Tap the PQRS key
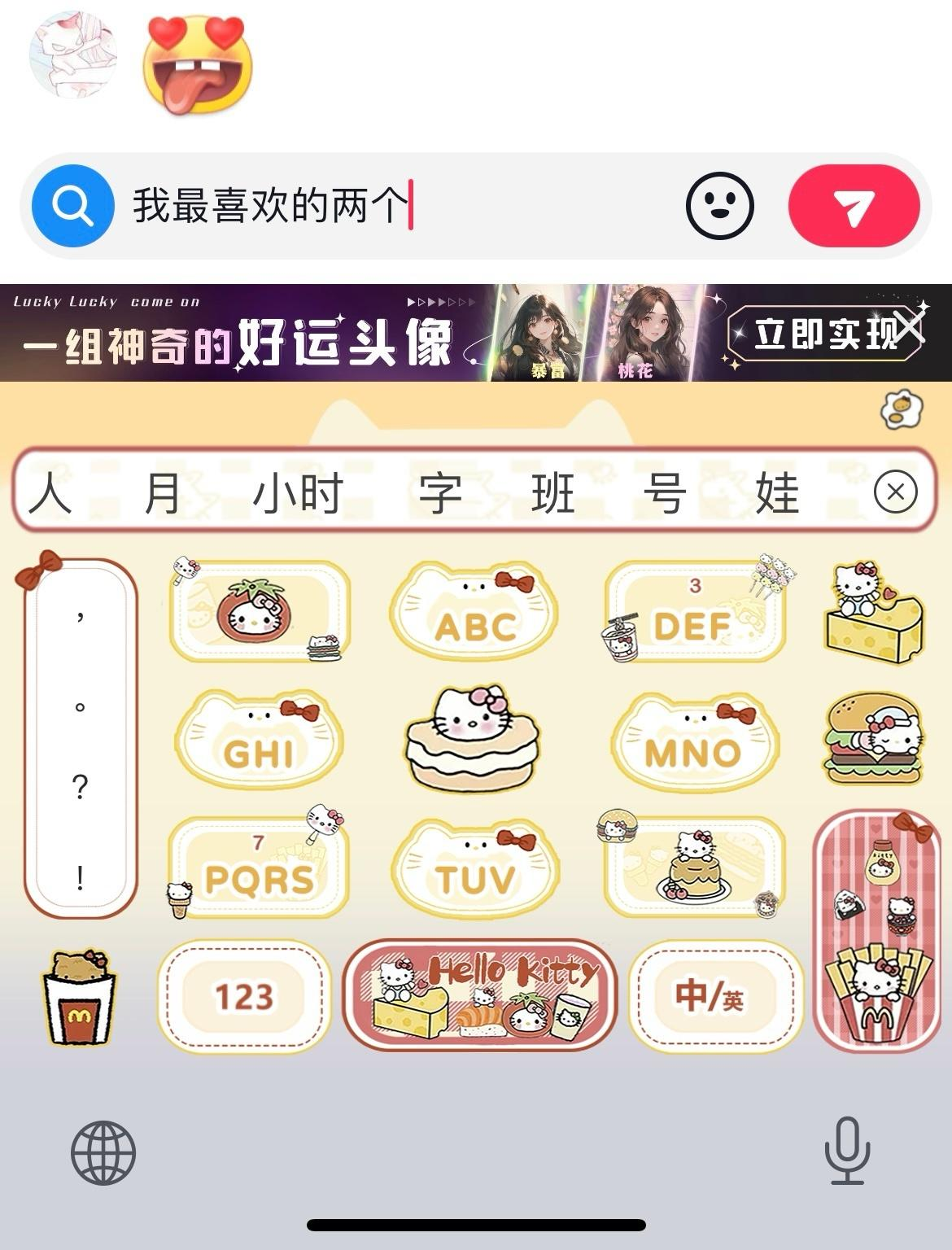Image resolution: width=952 pixels, height=1250 pixels. click(x=259, y=868)
